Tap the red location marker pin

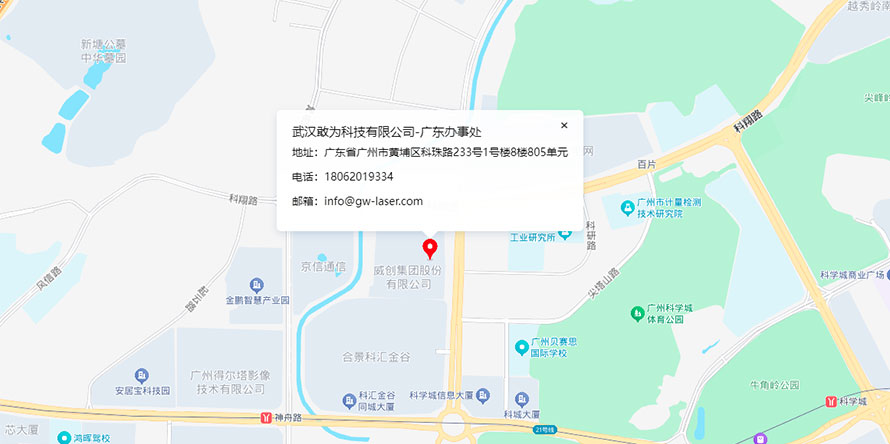pos(431,246)
